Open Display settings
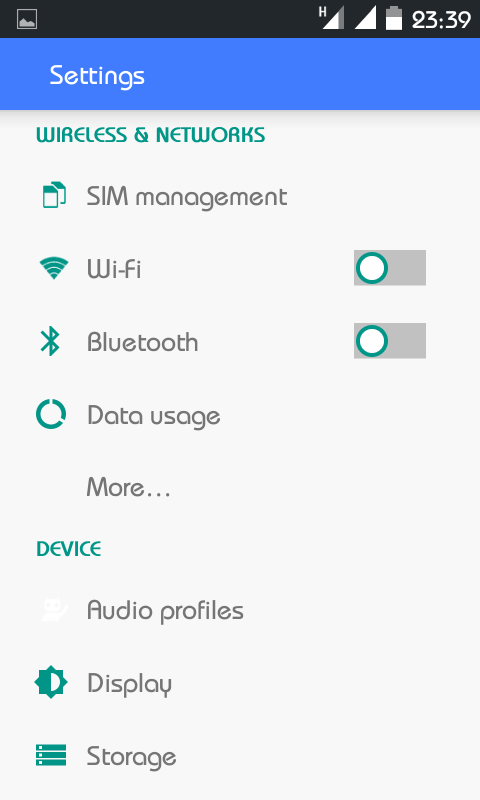Viewport: 480px width, 800px height. (x=240, y=683)
